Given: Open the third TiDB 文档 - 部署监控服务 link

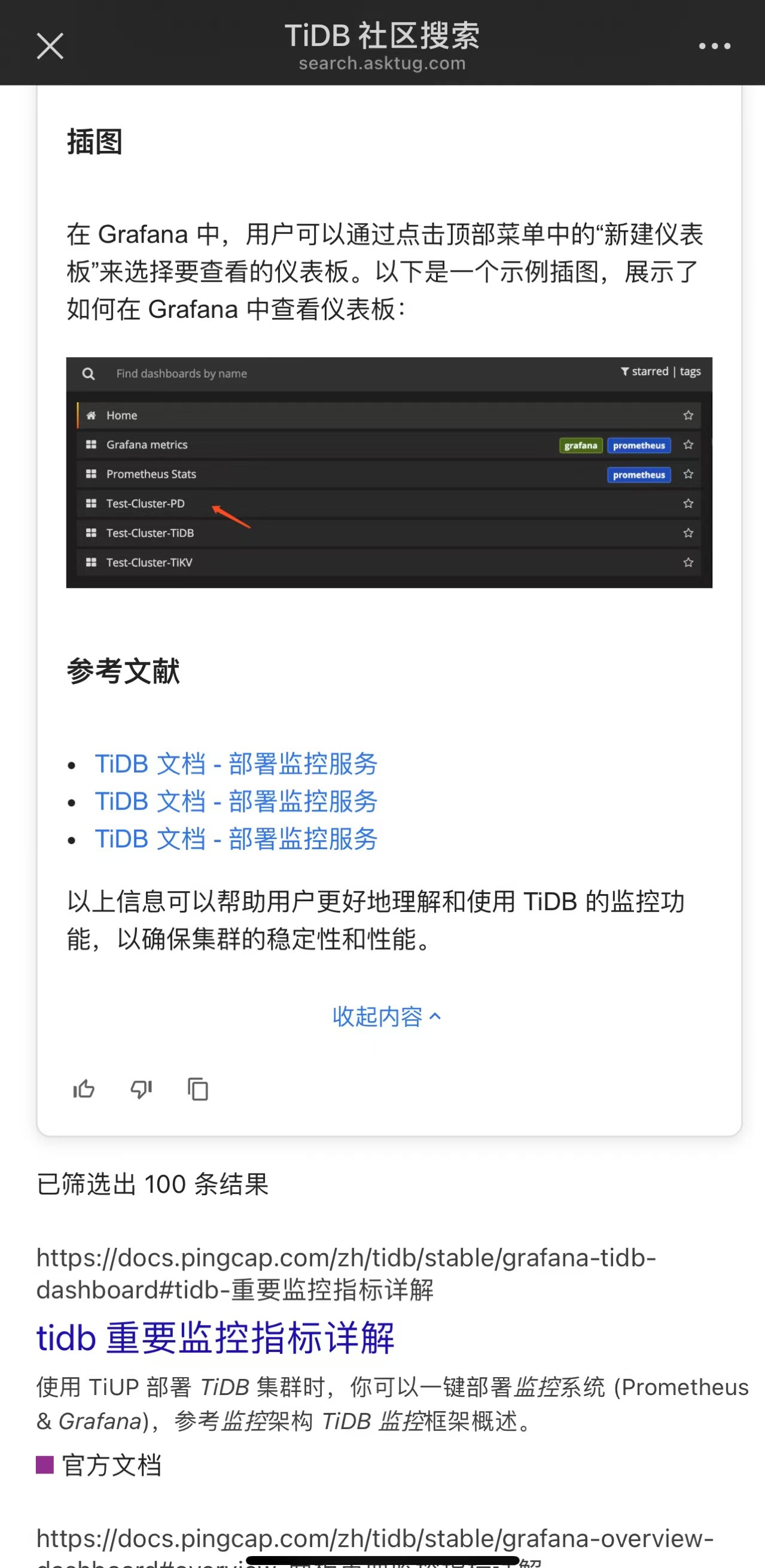Looking at the screenshot, I should click(x=236, y=839).
